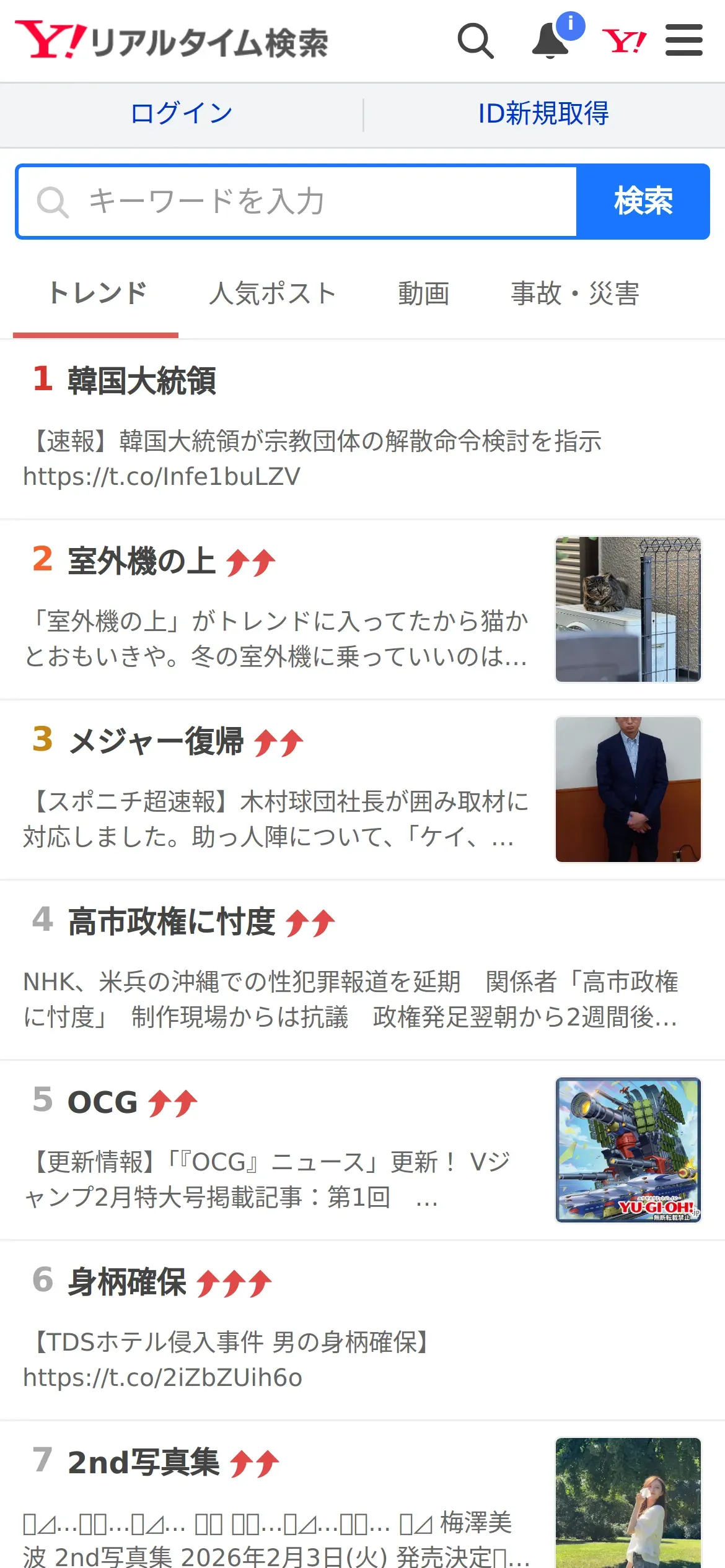This screenshot has width=725, height=1568.
Task: Open the 事故・災害 tab
Action: tap(574, 294)
